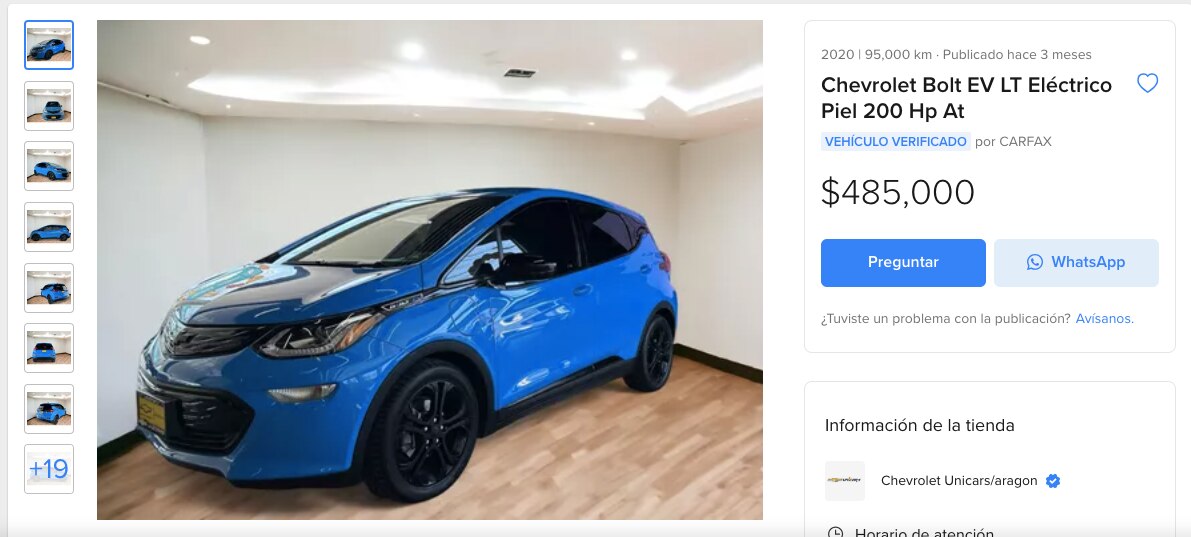Select the third photo thumbnail

[x=49, y=166]
